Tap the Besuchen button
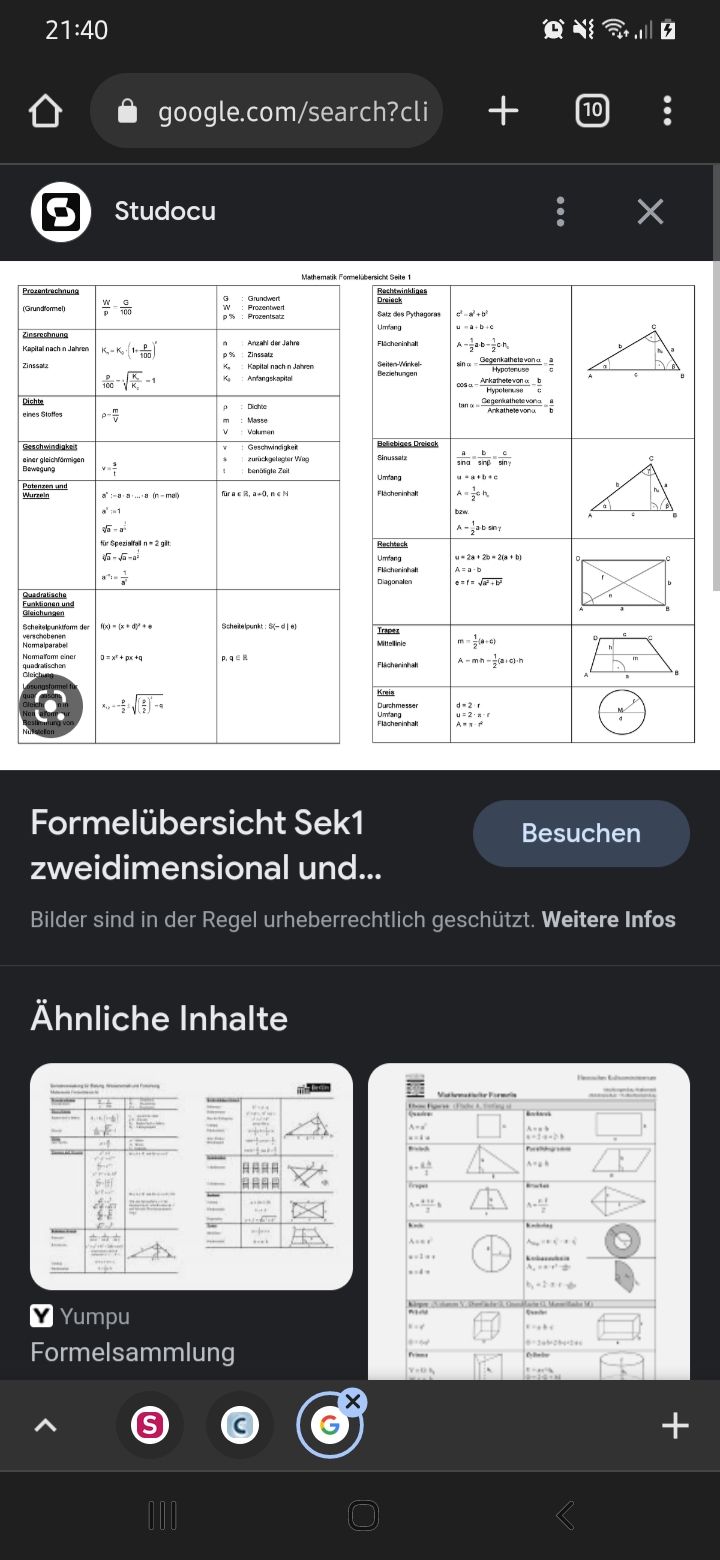 (581, 833)
